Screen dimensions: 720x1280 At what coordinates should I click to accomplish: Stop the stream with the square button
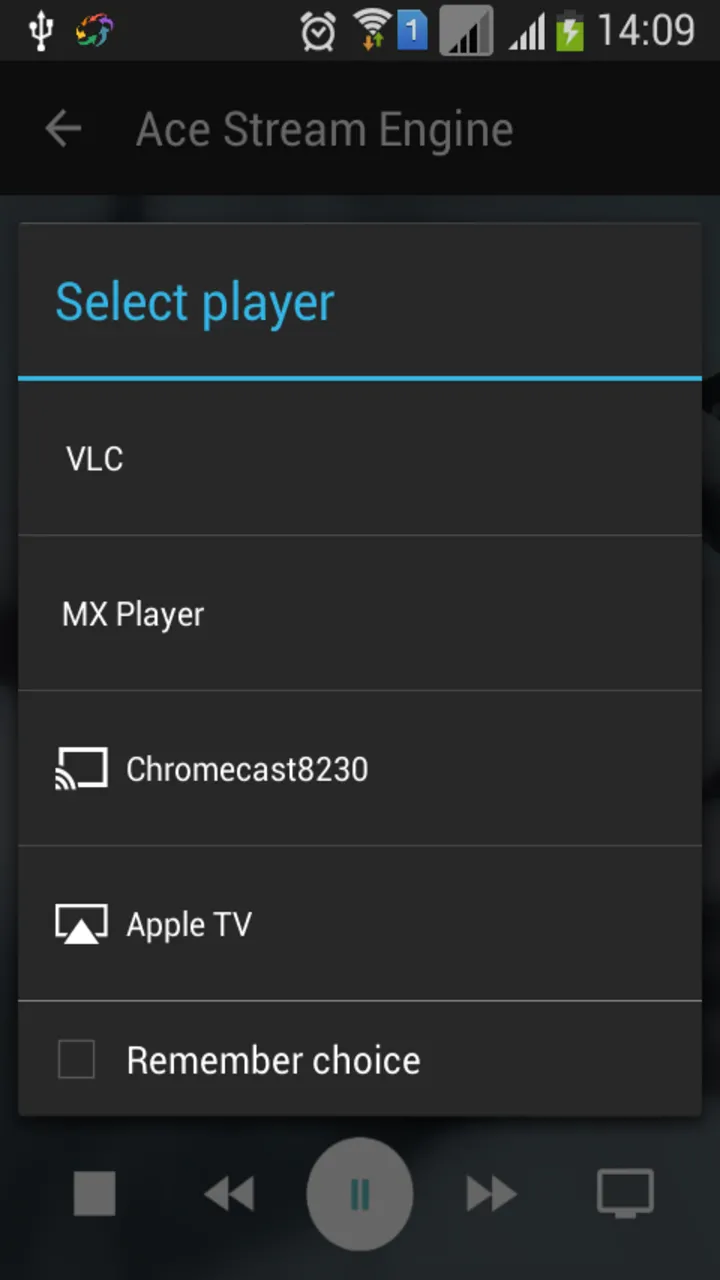95,1193
